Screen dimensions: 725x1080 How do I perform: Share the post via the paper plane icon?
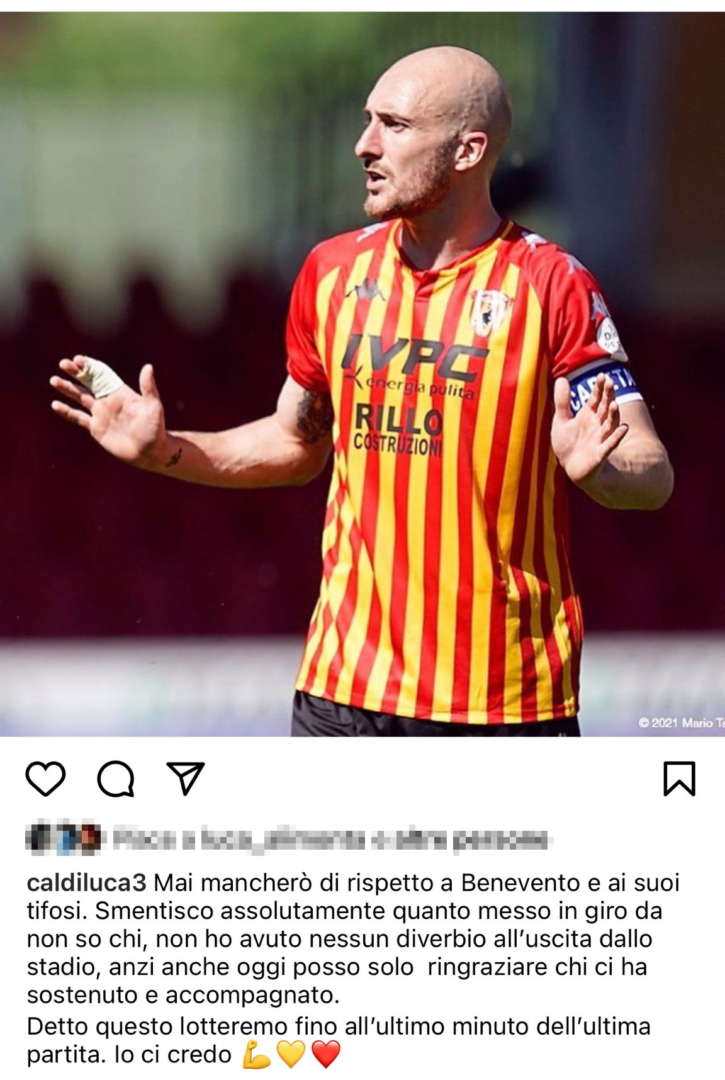click(x=185, y=777)
